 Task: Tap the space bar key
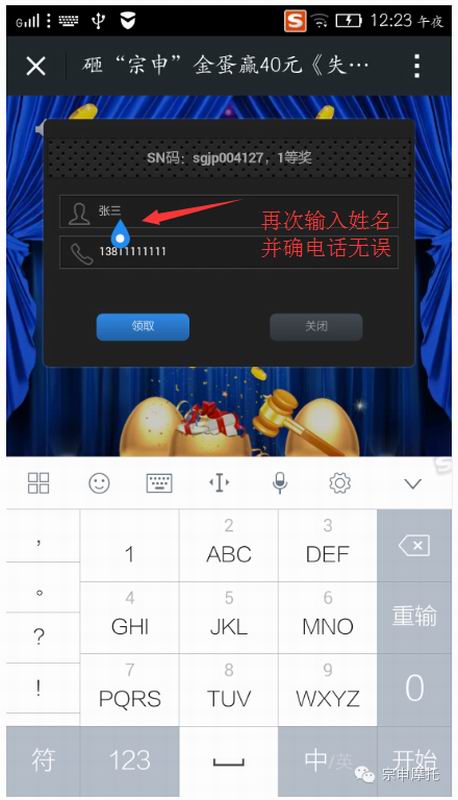click(x=228, y=761)
